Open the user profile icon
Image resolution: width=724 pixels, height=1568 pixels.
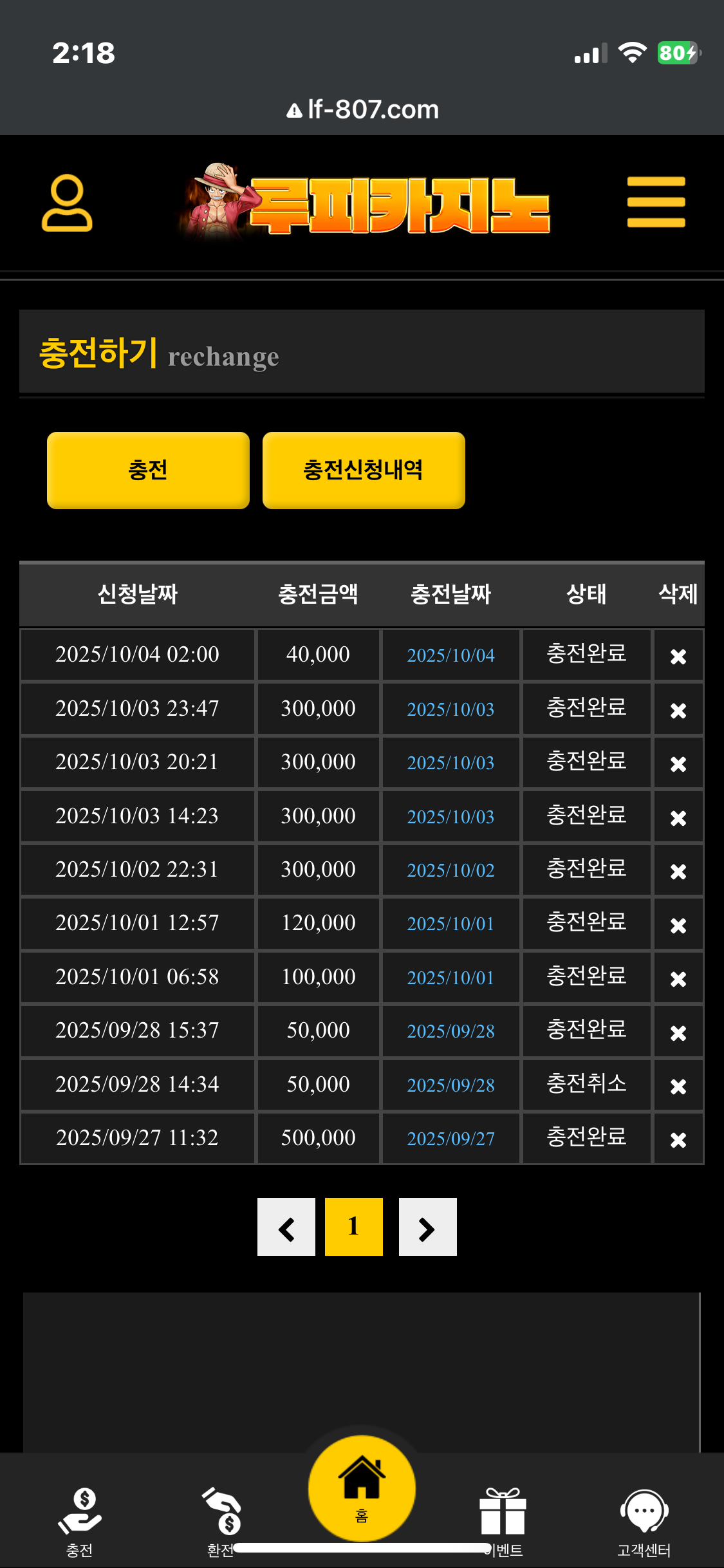(x=67, y=203)
